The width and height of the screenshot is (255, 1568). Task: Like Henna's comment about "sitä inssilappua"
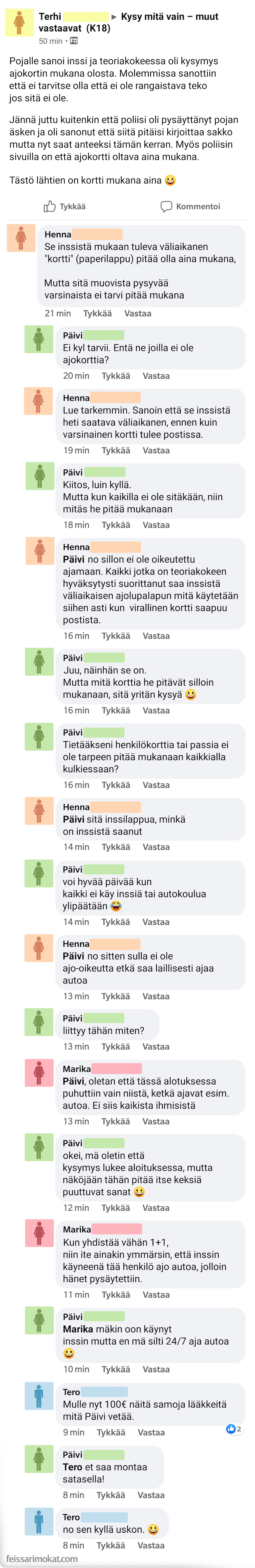tap(116, 847)
